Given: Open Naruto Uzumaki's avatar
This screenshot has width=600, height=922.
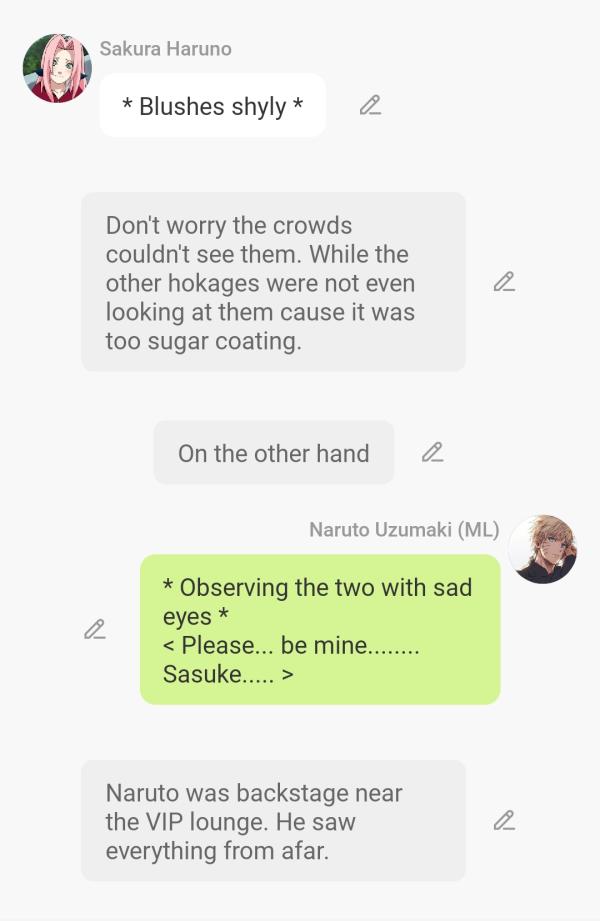Looking at the screenshot, I should pos(543,549).
